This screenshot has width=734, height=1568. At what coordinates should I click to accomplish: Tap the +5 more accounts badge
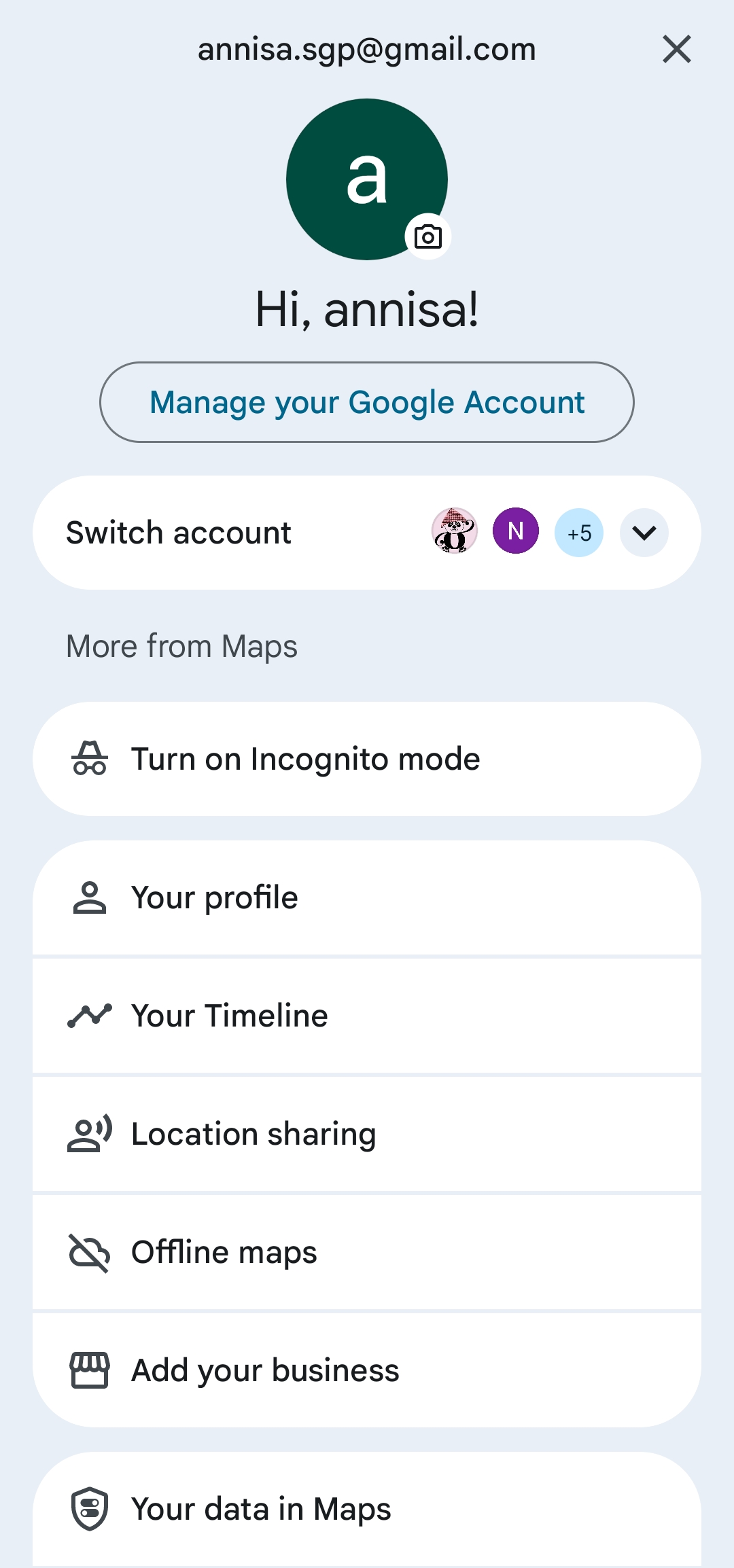pyautogui.click(x=579, y=533)
